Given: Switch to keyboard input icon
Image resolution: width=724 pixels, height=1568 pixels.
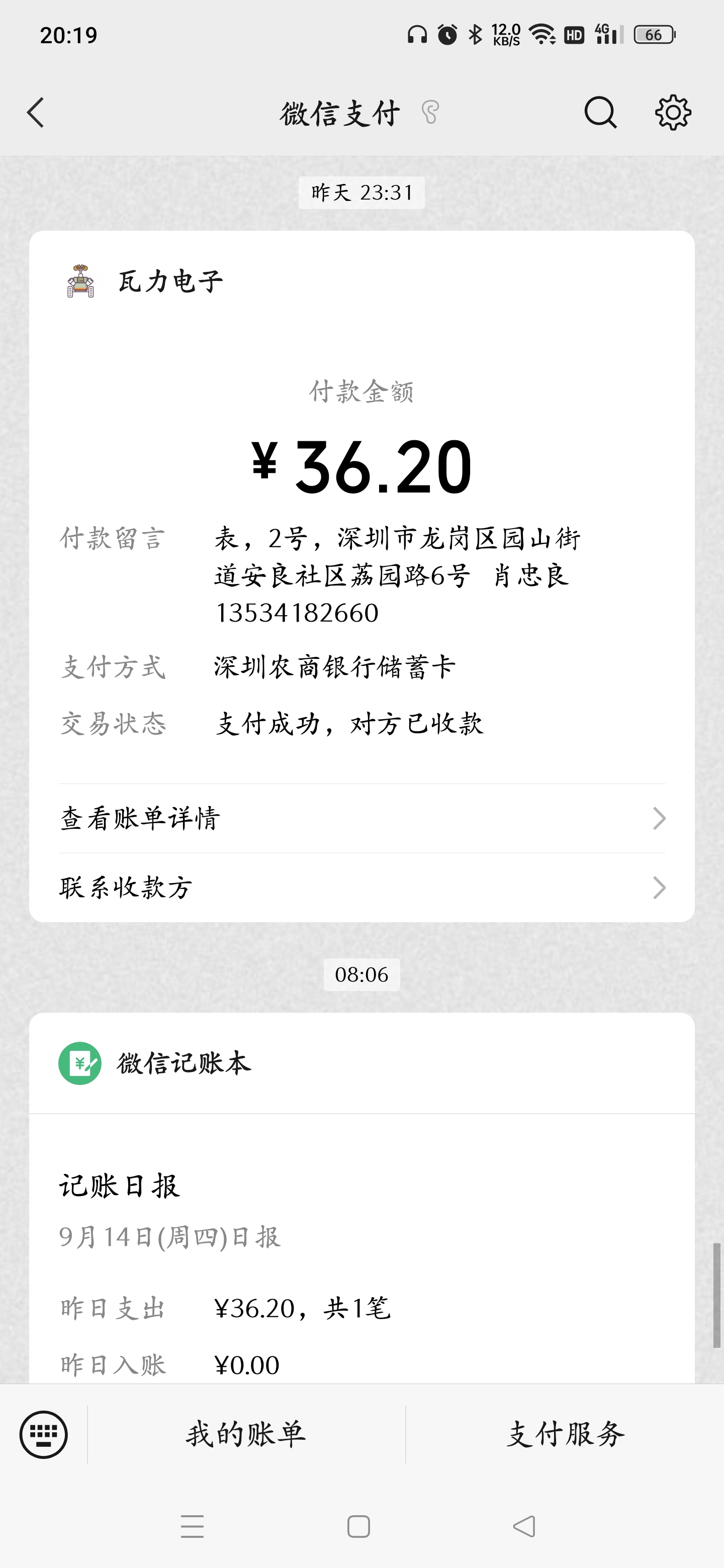Looking at the screenshot, I should coord(44,1434).
